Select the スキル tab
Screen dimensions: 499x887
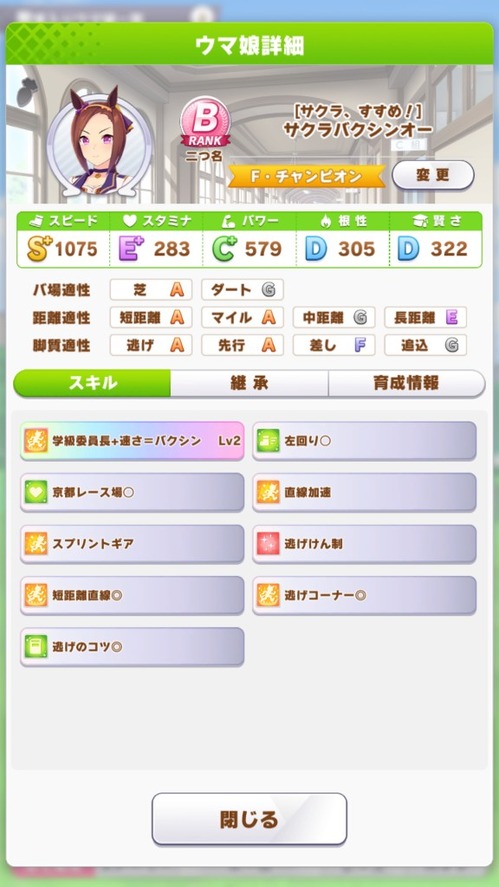point(92,383)
